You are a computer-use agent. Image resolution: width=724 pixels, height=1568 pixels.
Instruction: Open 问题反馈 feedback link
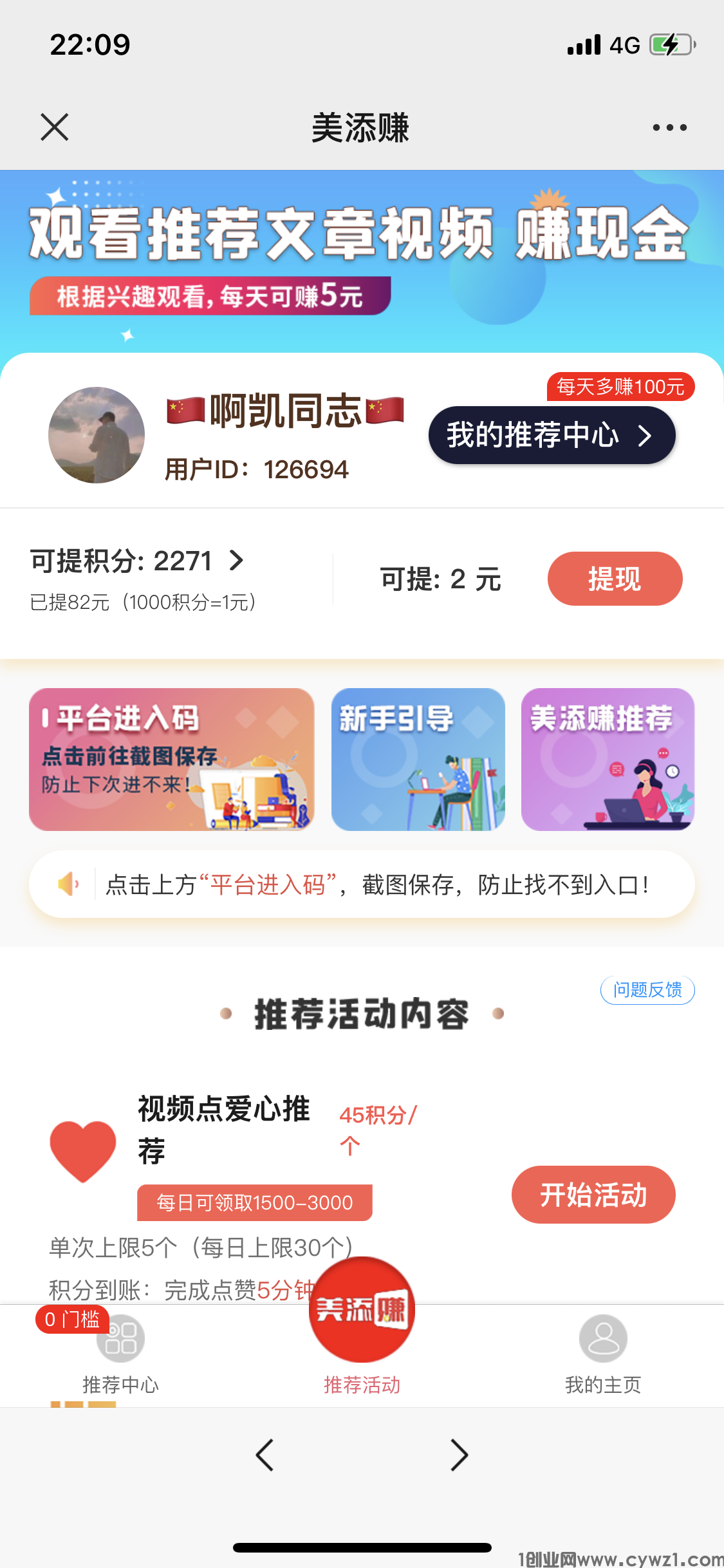(x=647, y=991)
